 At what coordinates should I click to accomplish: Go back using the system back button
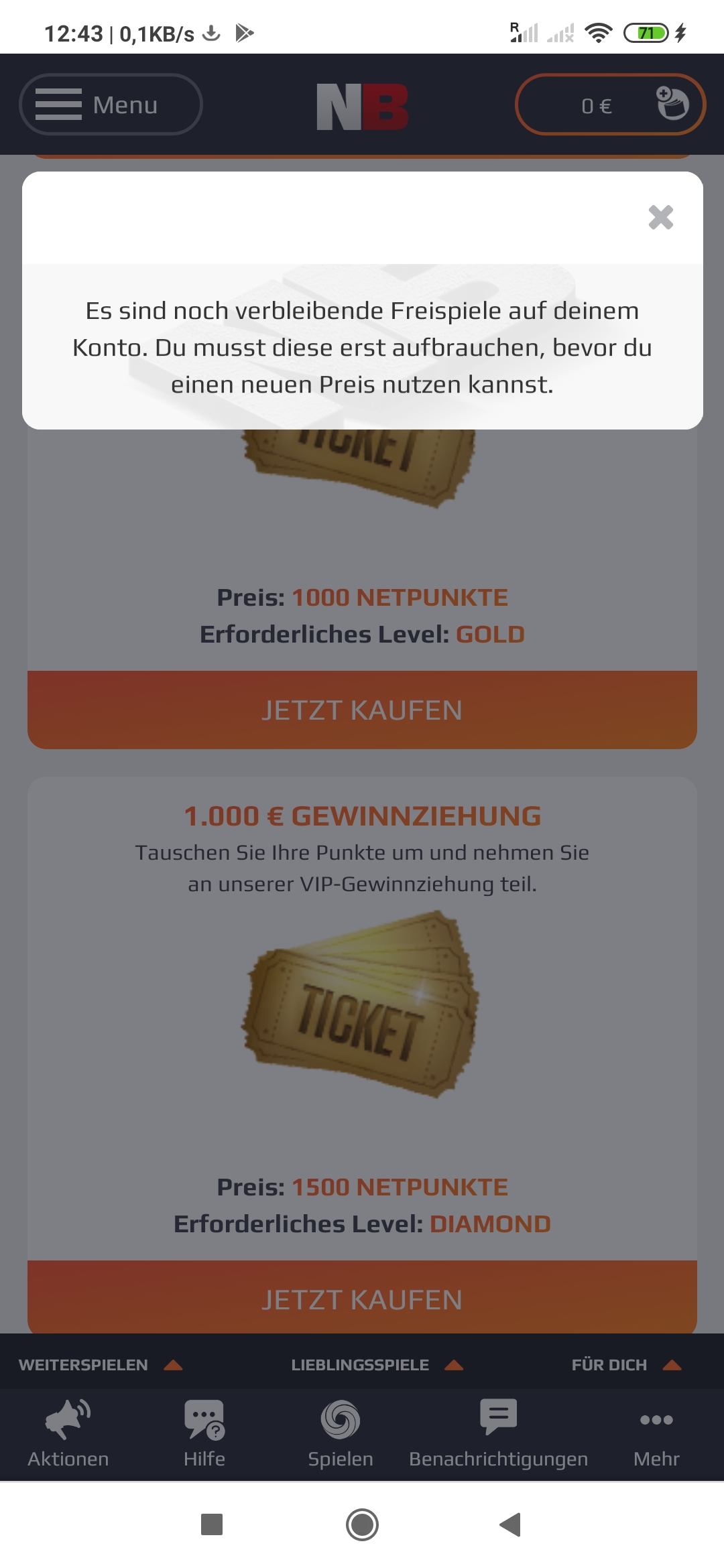[x=510, y=1524]
